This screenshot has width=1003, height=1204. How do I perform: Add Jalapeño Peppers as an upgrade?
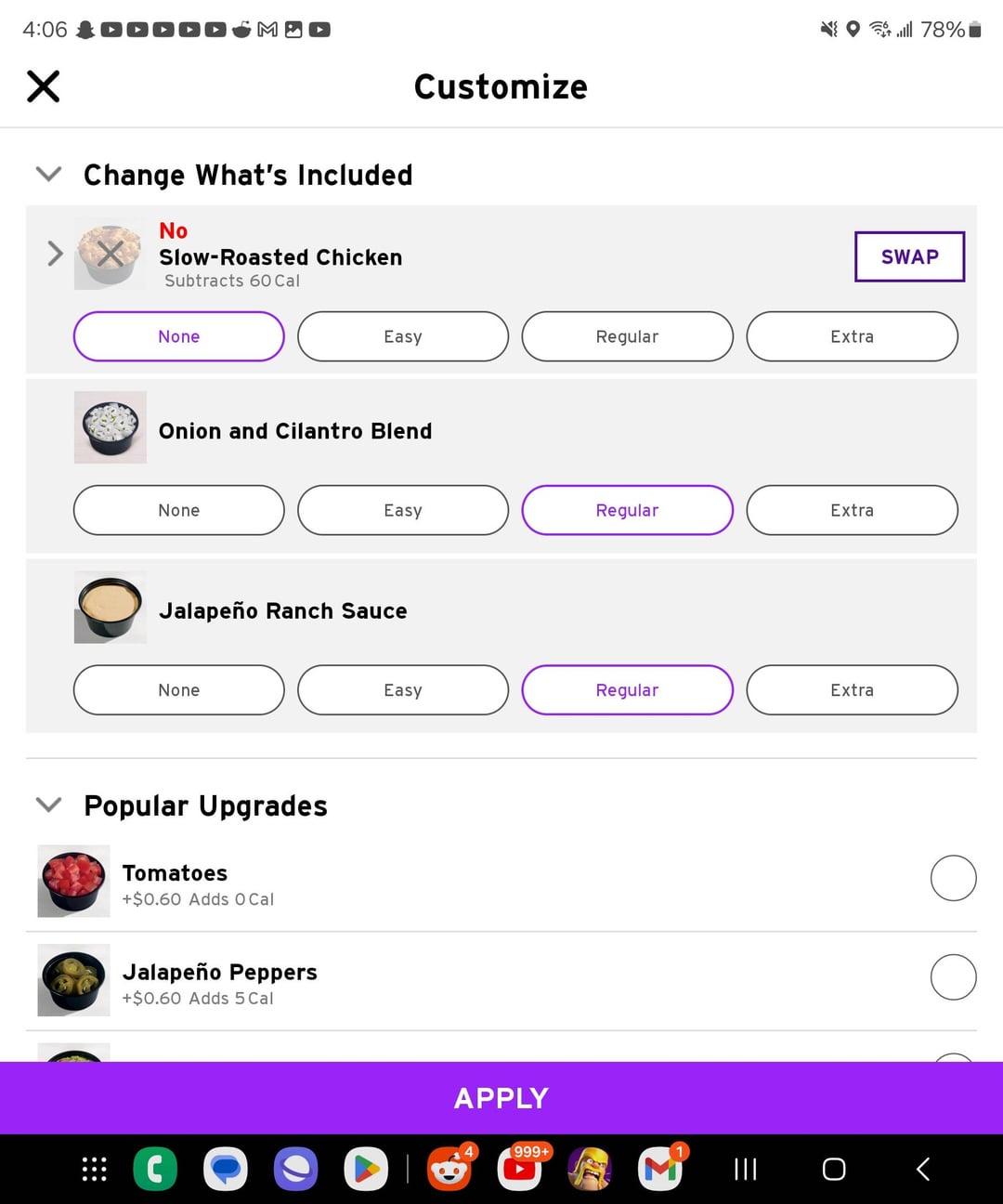(953, 977)
